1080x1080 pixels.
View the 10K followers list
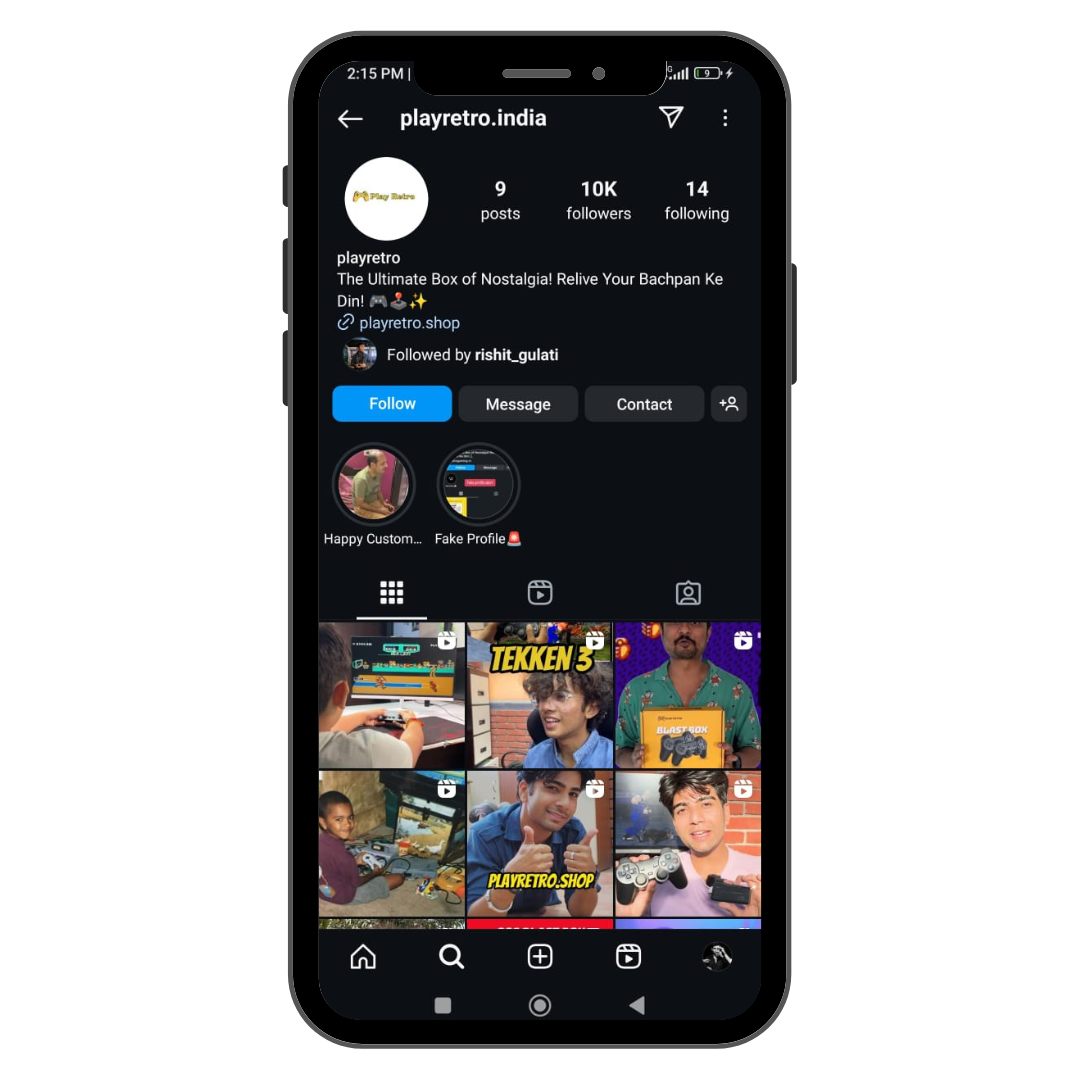(x=598, y=200)
